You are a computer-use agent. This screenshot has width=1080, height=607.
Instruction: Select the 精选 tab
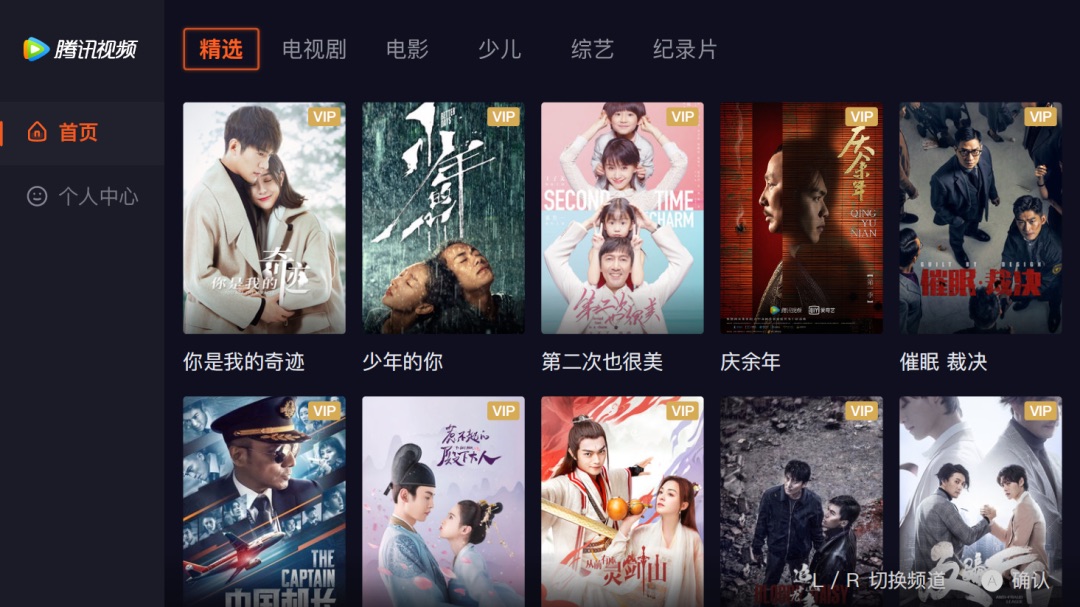[x=221, y=49]
